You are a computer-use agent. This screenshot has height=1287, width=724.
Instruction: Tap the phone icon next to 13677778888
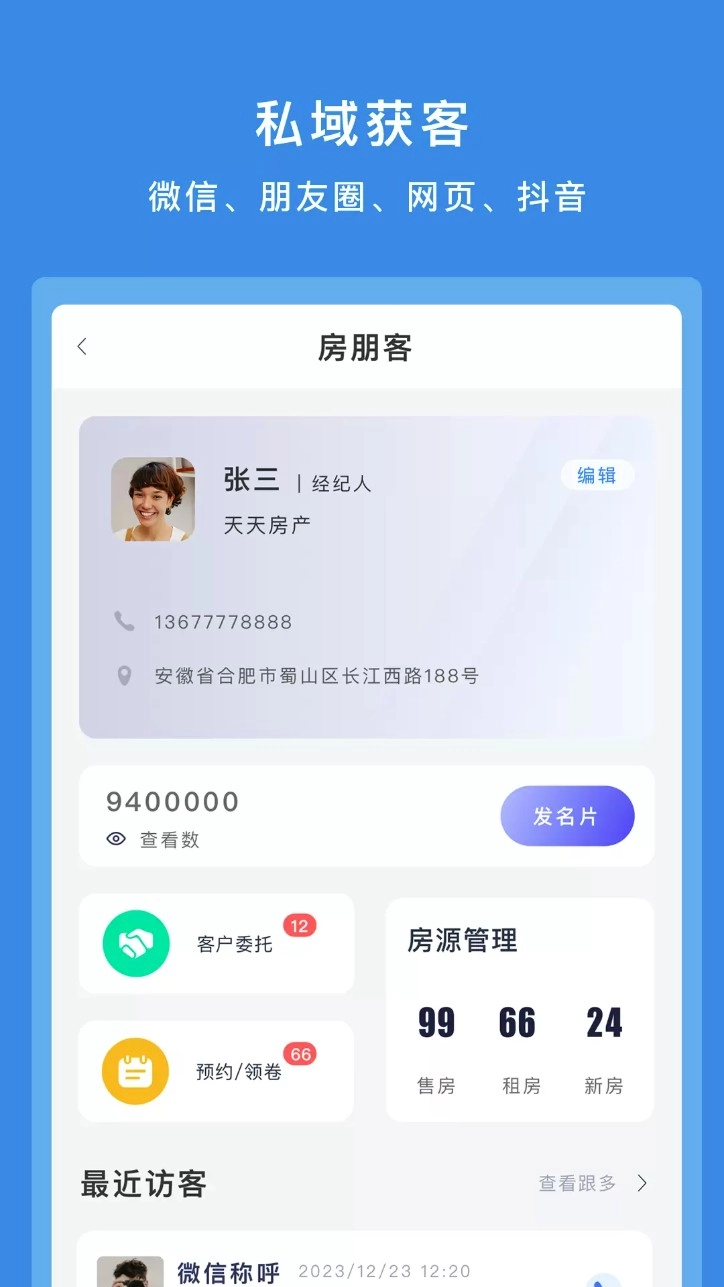pos(124,620)
